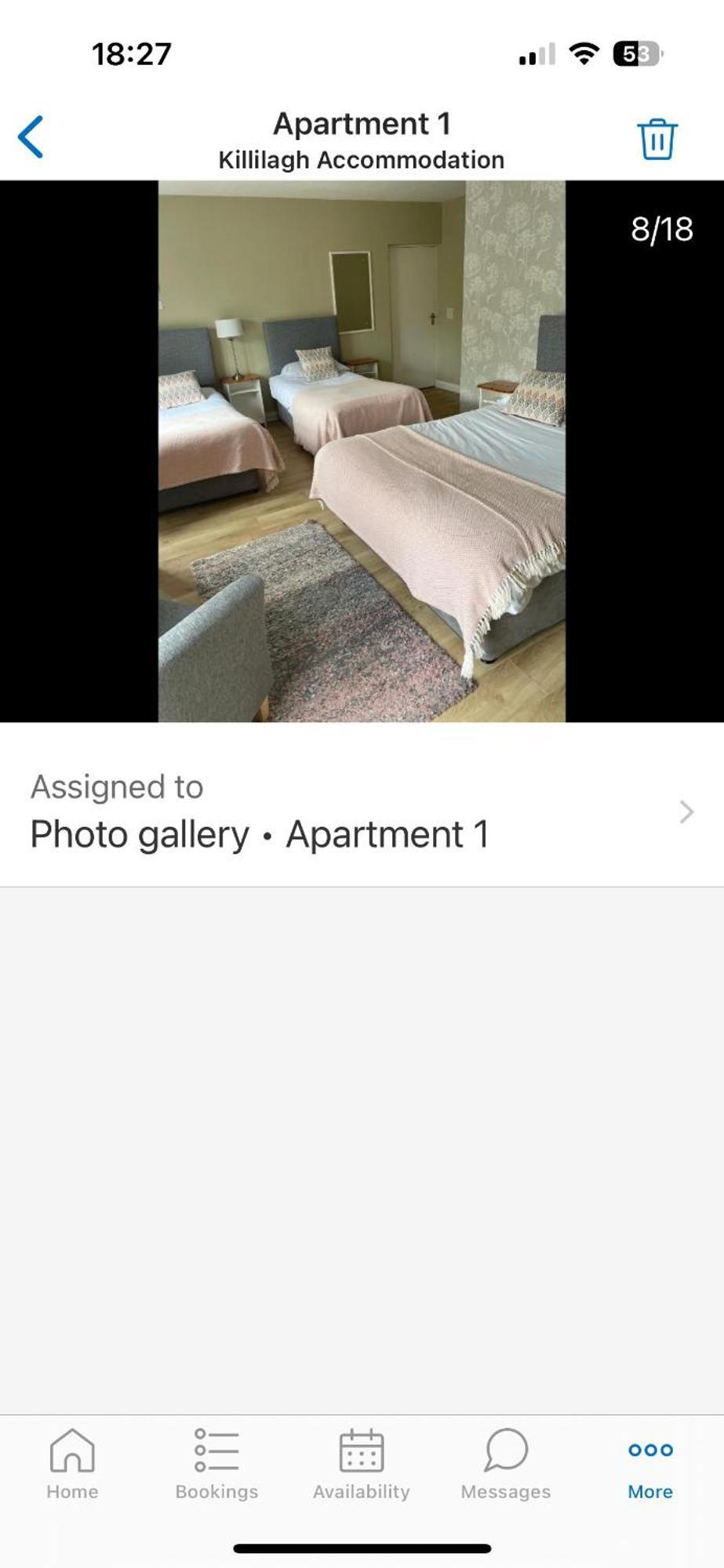Image resolution: width=724 pixels, height=1568 pixels.
Task: Go back using the blue arrow
Action: (31, 137)
